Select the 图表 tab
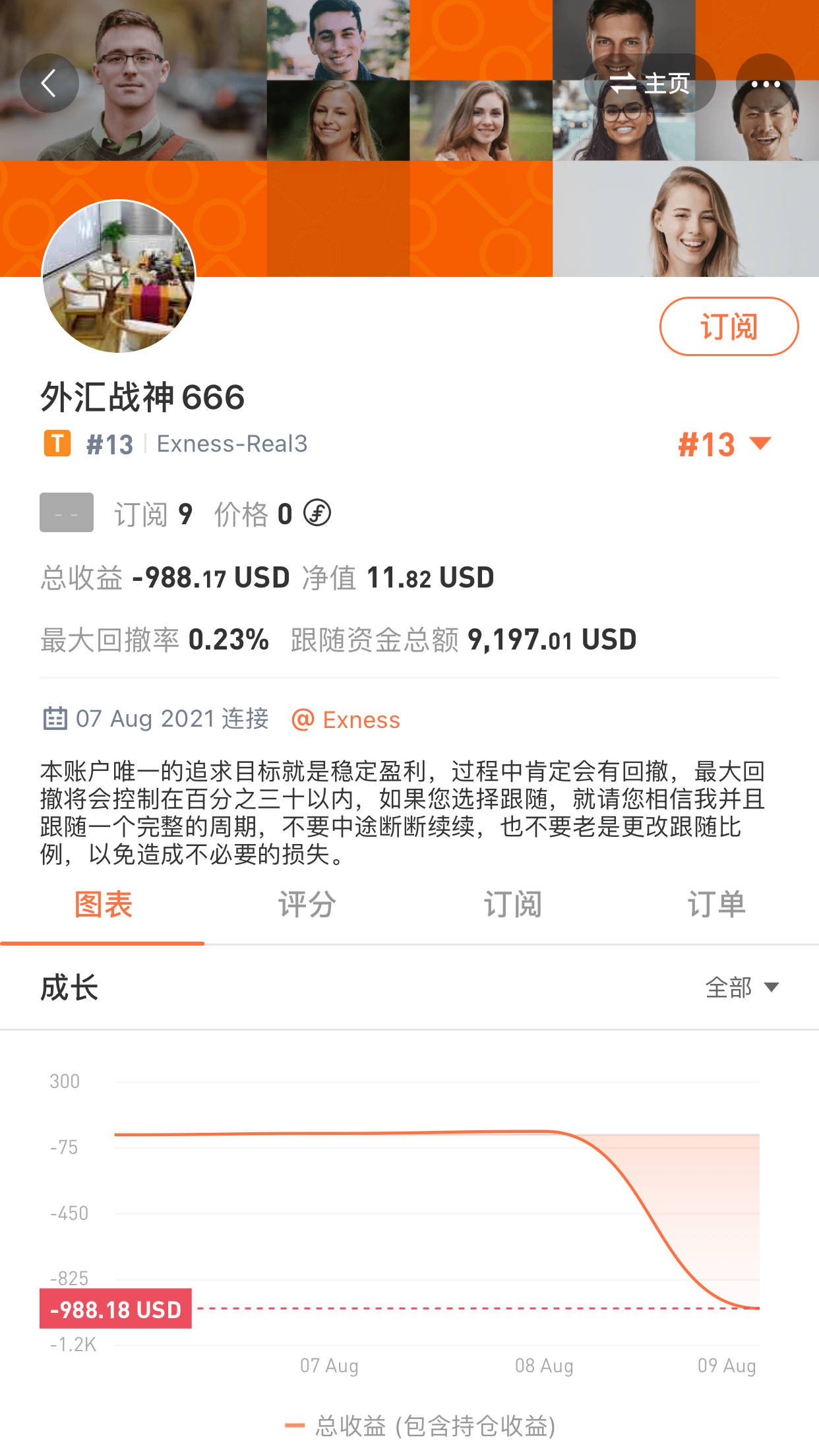 click(103, 904)
